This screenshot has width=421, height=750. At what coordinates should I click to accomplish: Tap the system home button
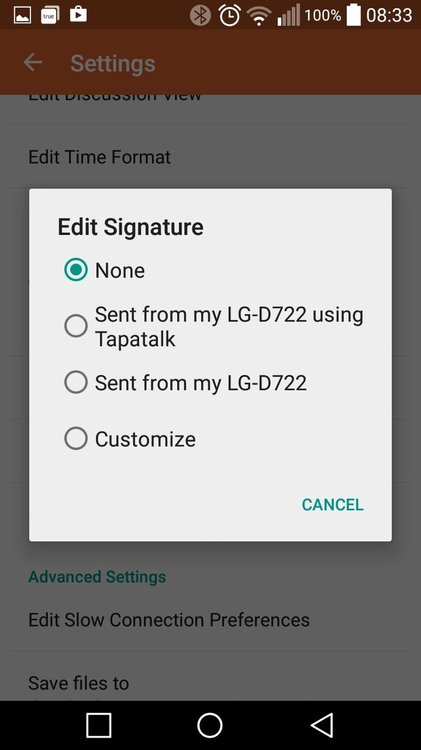pos(210,726)
